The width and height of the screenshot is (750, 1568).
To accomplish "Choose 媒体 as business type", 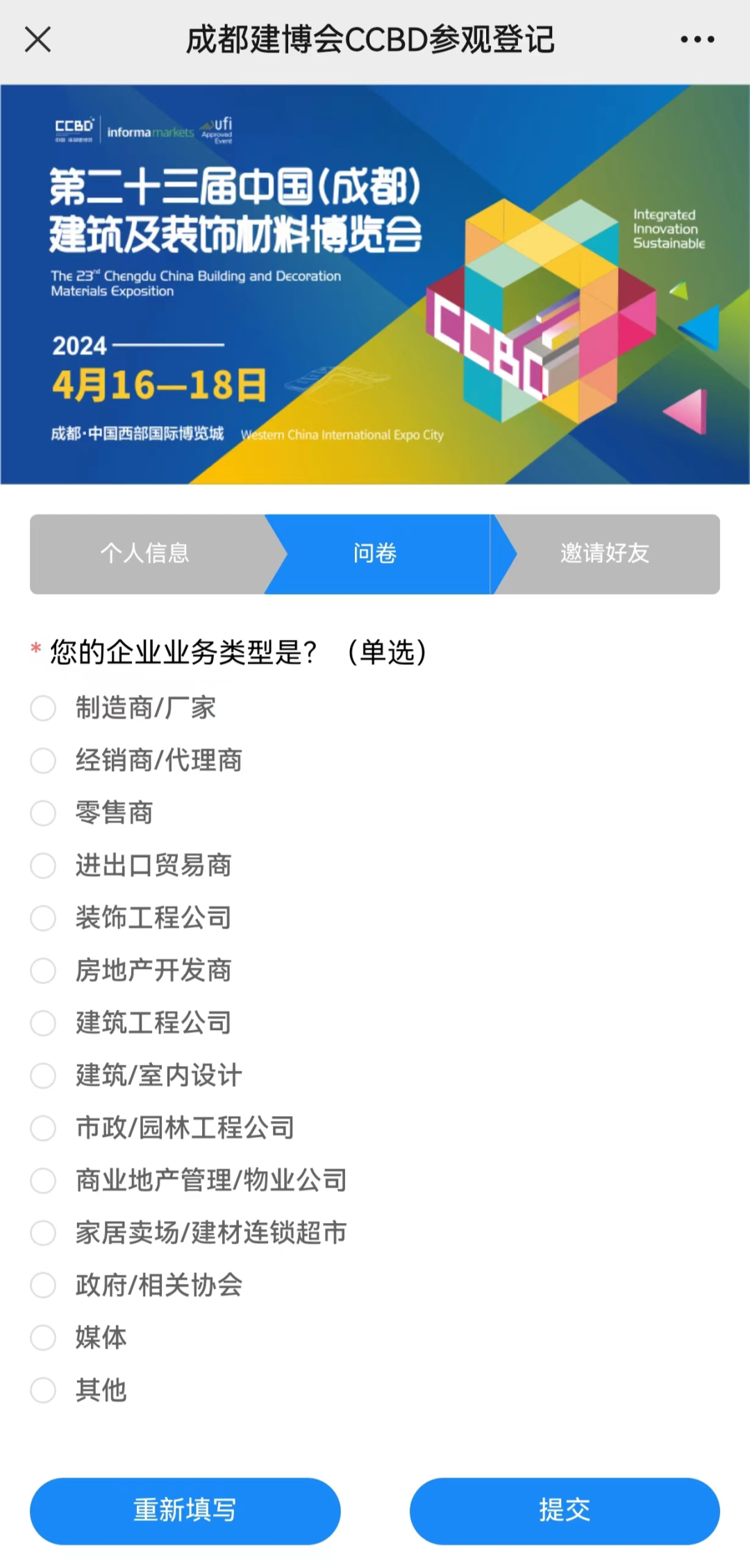I will click(x=43, y=1338).
